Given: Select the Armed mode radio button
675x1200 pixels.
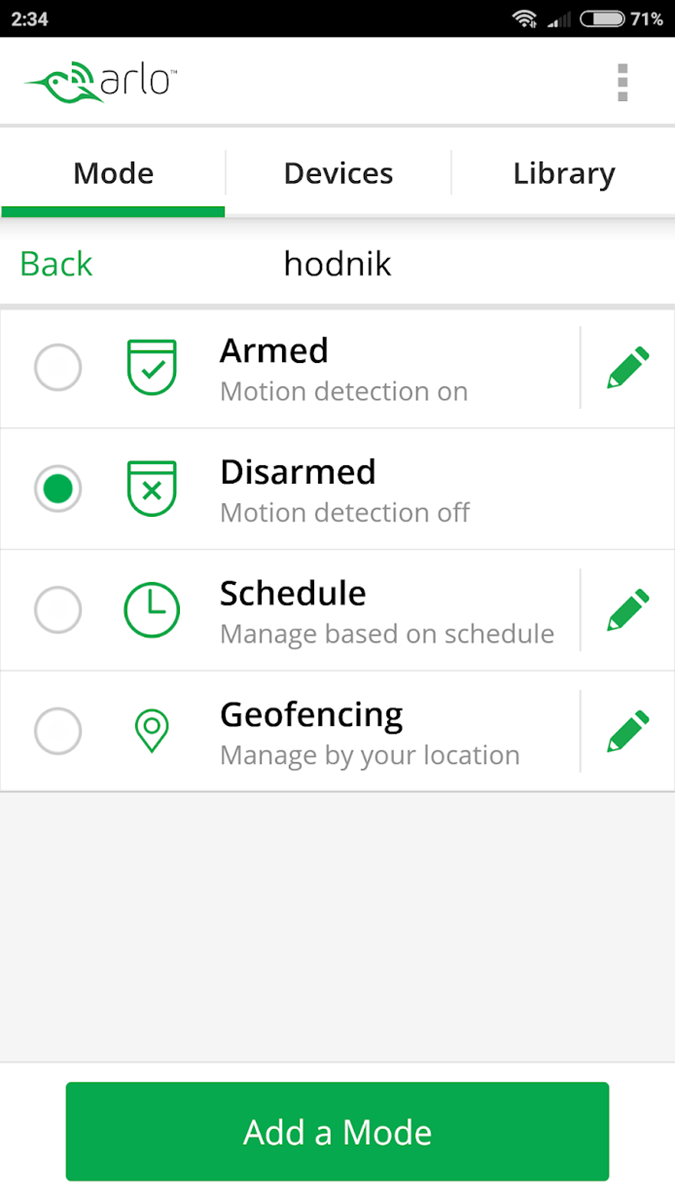Looking at the screenshot, I should [58, 368].
